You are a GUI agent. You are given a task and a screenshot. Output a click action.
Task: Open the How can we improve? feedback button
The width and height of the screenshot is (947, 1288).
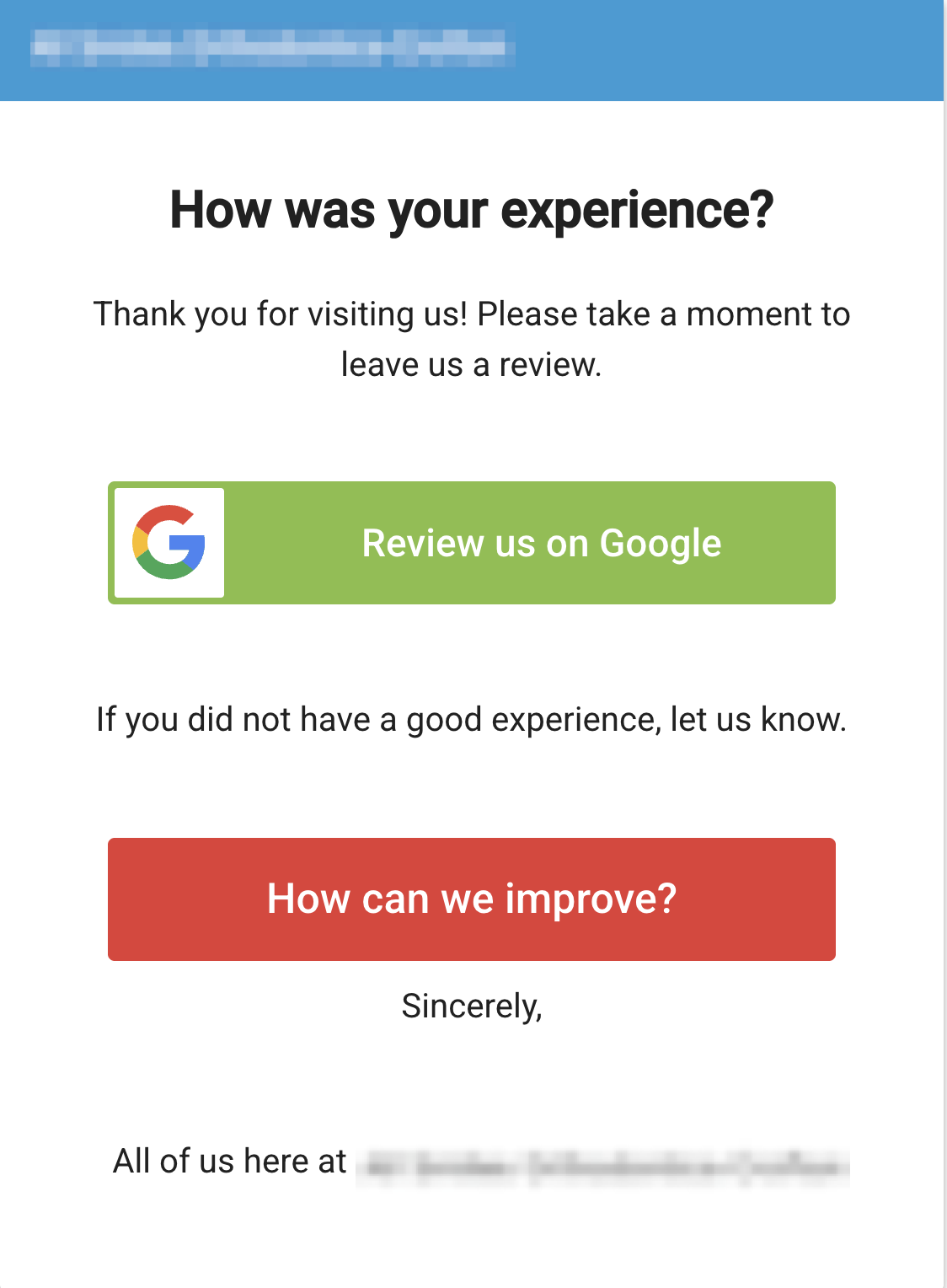(472, 899)
